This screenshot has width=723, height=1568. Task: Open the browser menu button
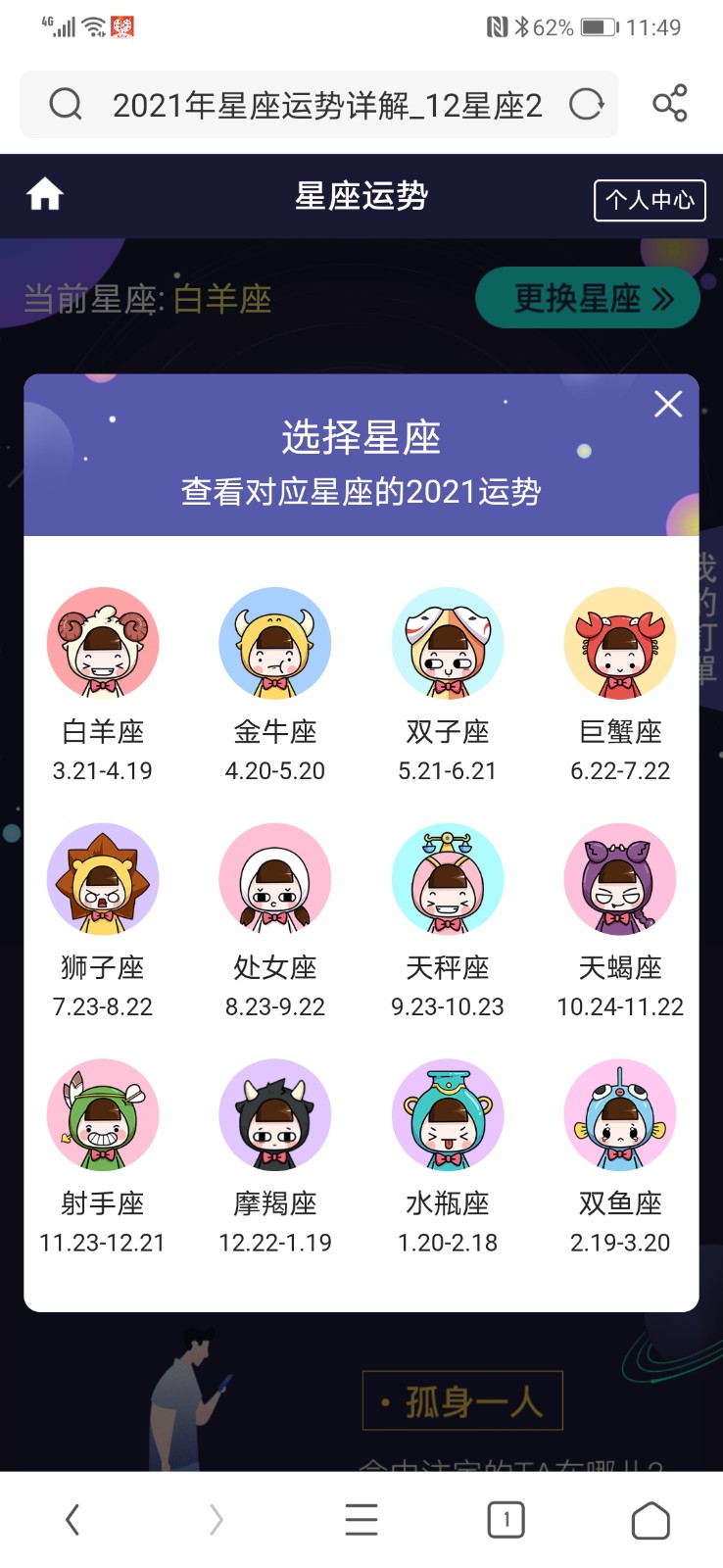pos(361,1520)
